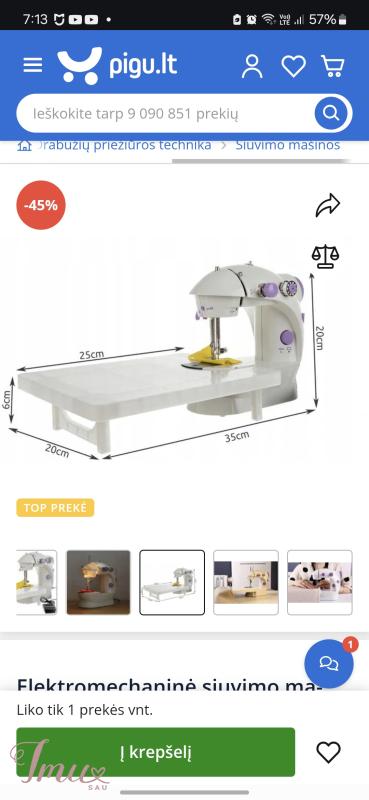Open the chat support bubble
Viewport: 369px width, 800px height.
point(329,663)
